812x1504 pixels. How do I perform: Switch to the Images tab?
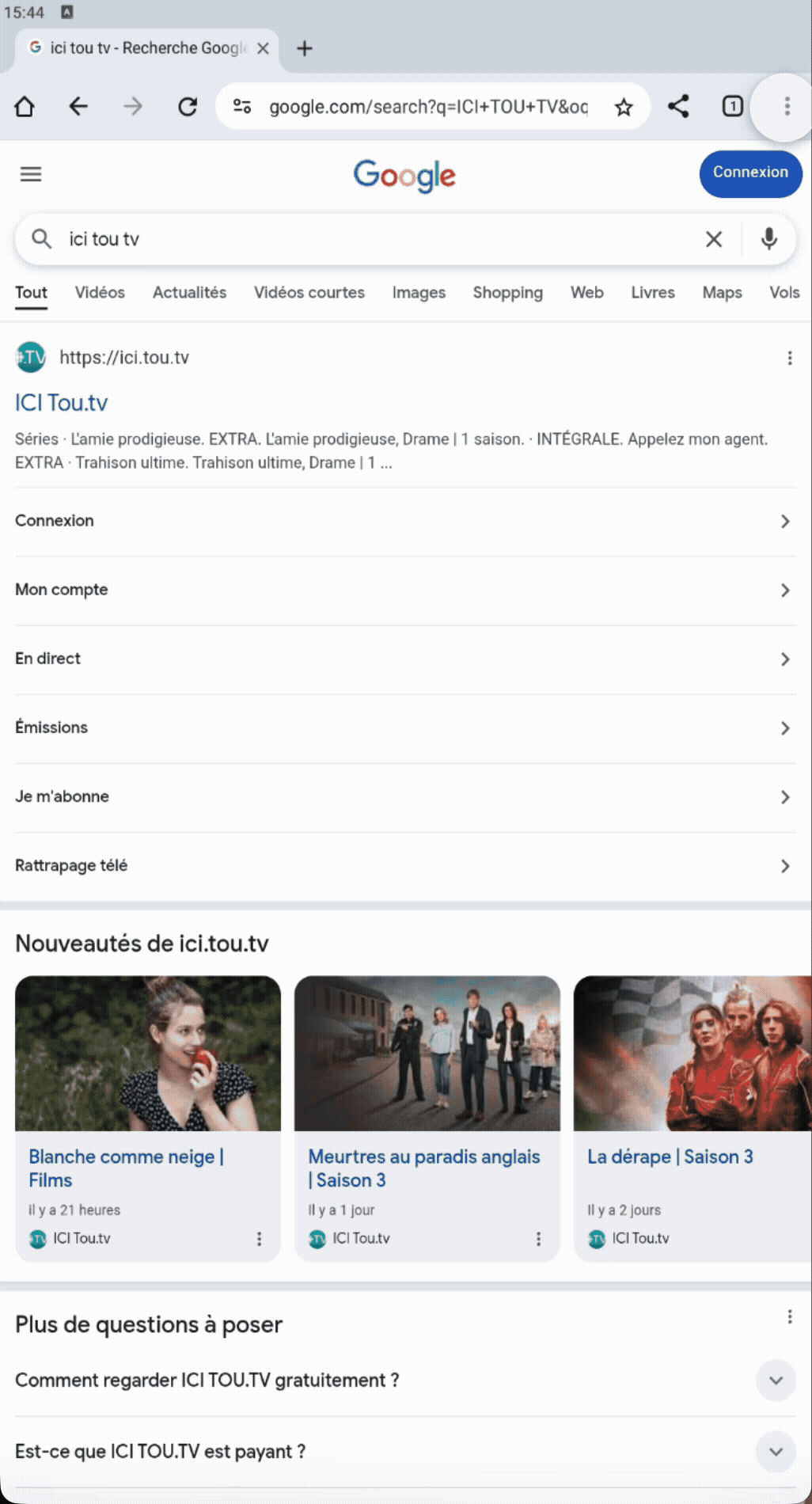click(419, 293)
